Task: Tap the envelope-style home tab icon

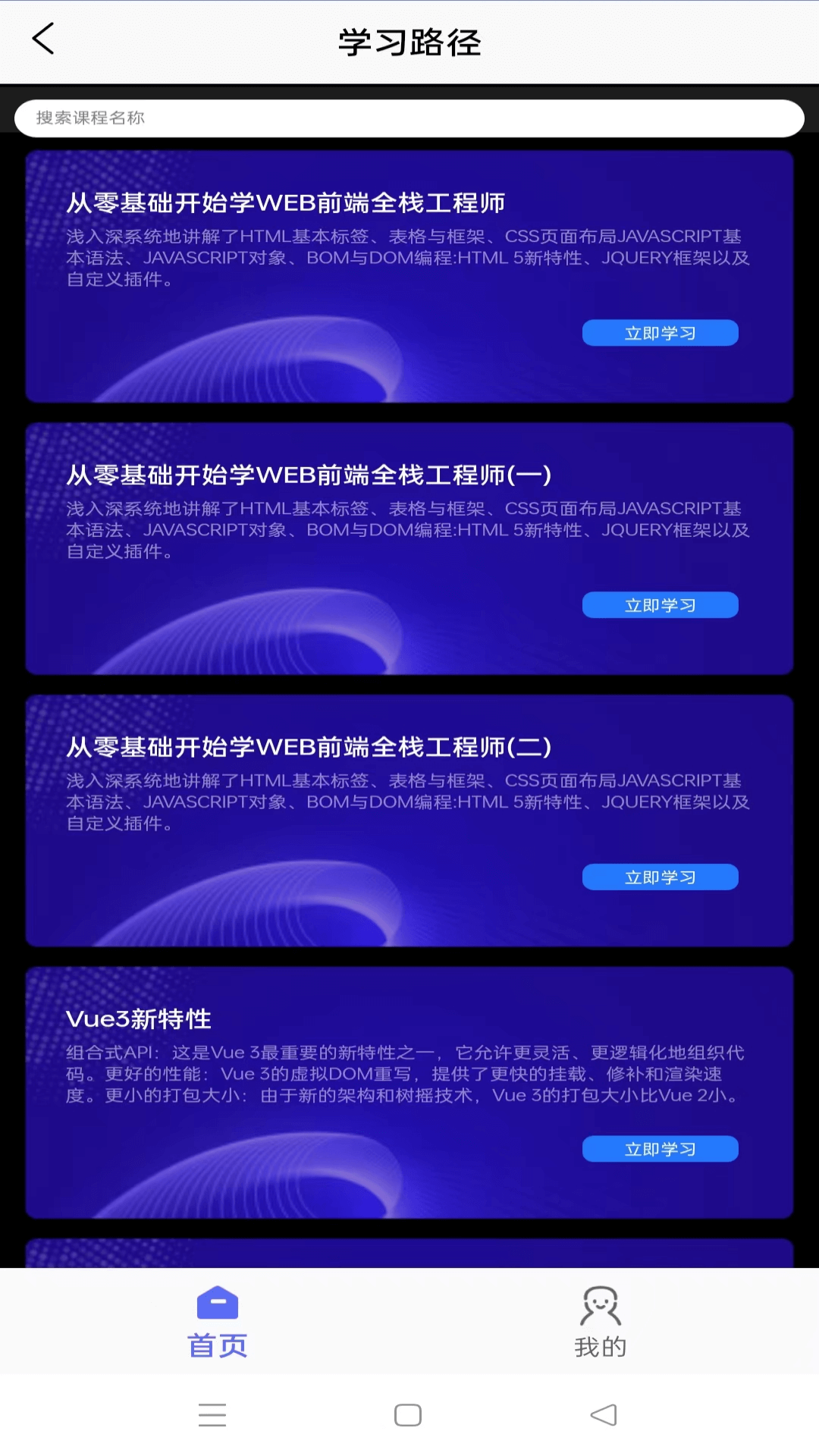Action: [218, 1301]
